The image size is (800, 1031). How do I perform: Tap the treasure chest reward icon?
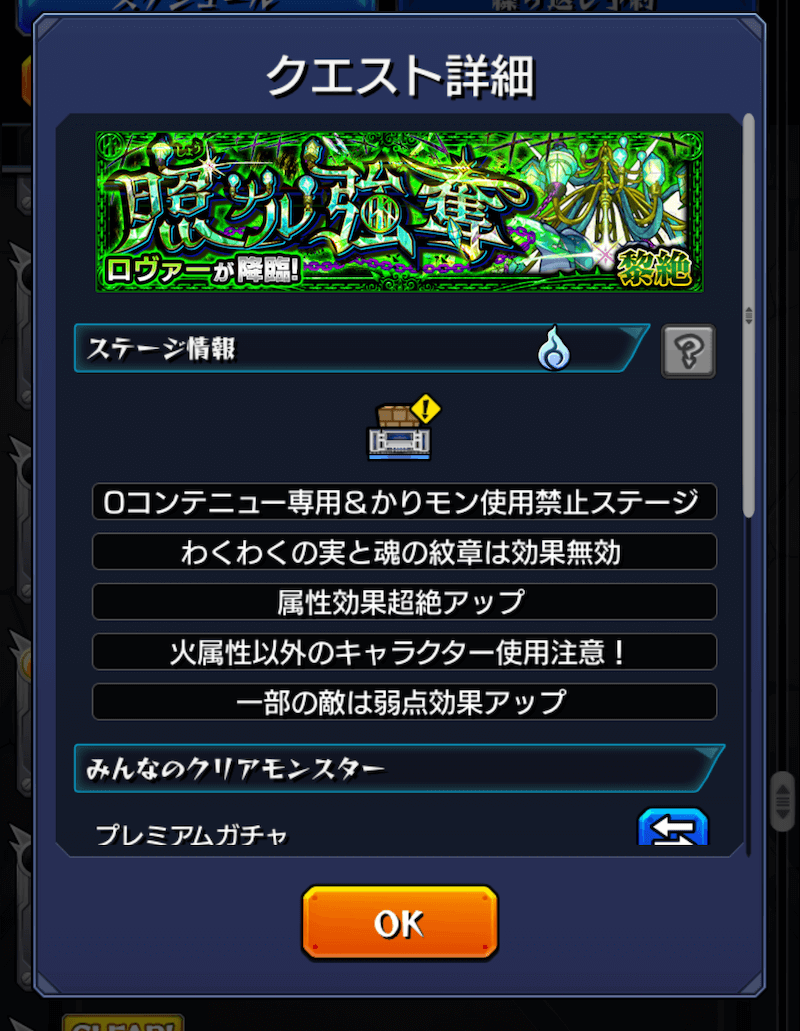pos(399,431)
